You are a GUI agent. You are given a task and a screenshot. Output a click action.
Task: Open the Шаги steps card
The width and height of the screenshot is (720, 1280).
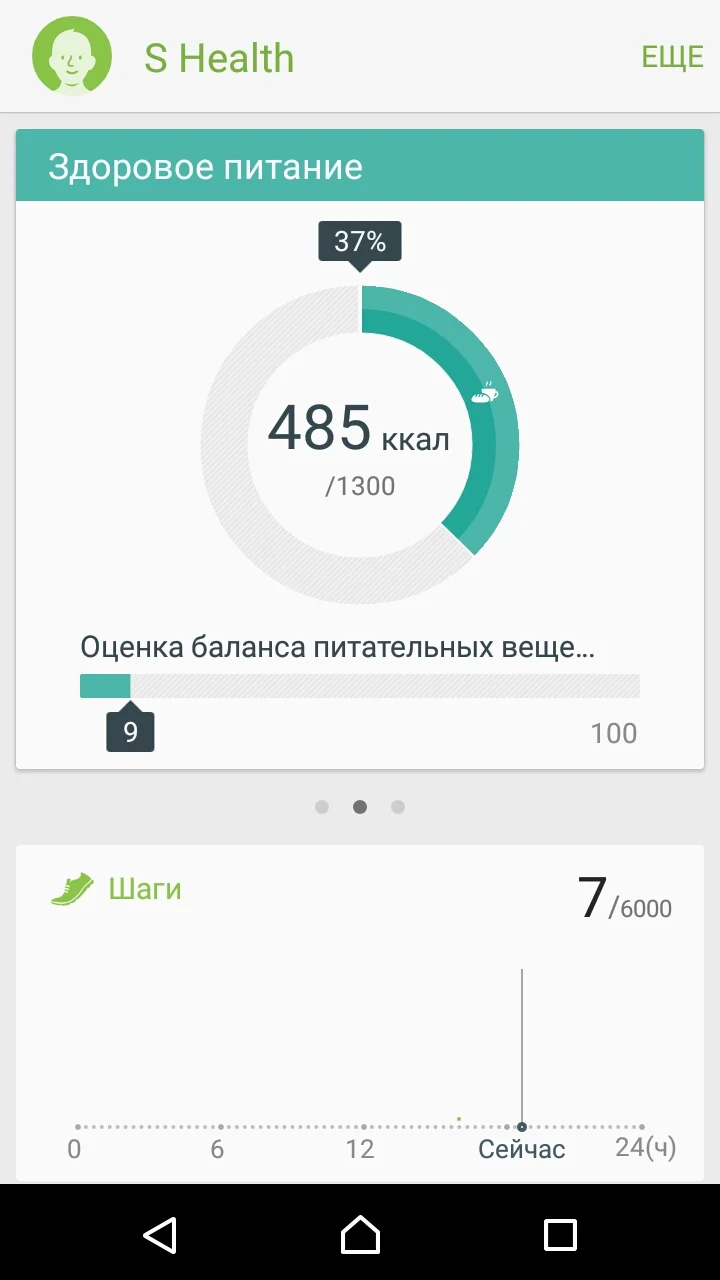click(360, 1010)
